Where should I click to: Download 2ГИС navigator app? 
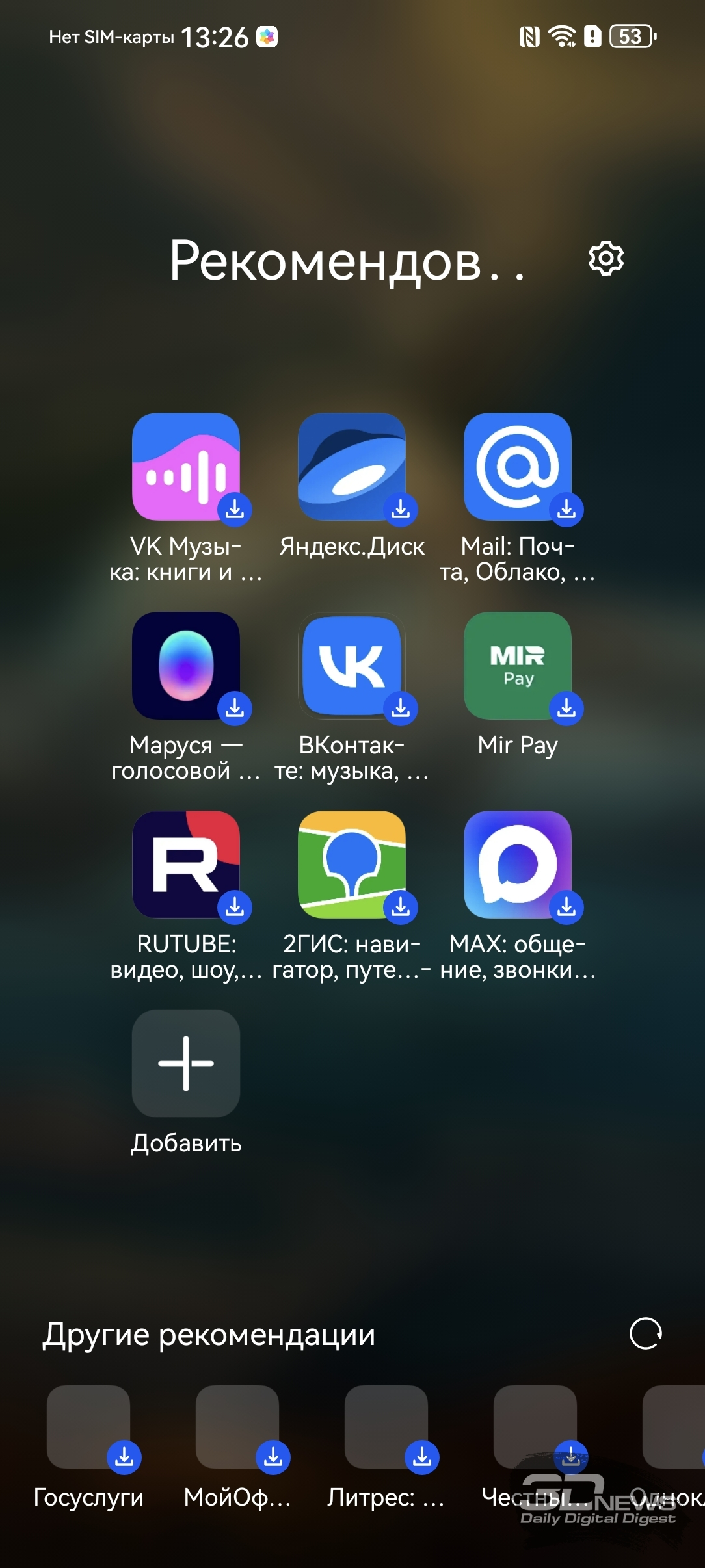point(352,865)
